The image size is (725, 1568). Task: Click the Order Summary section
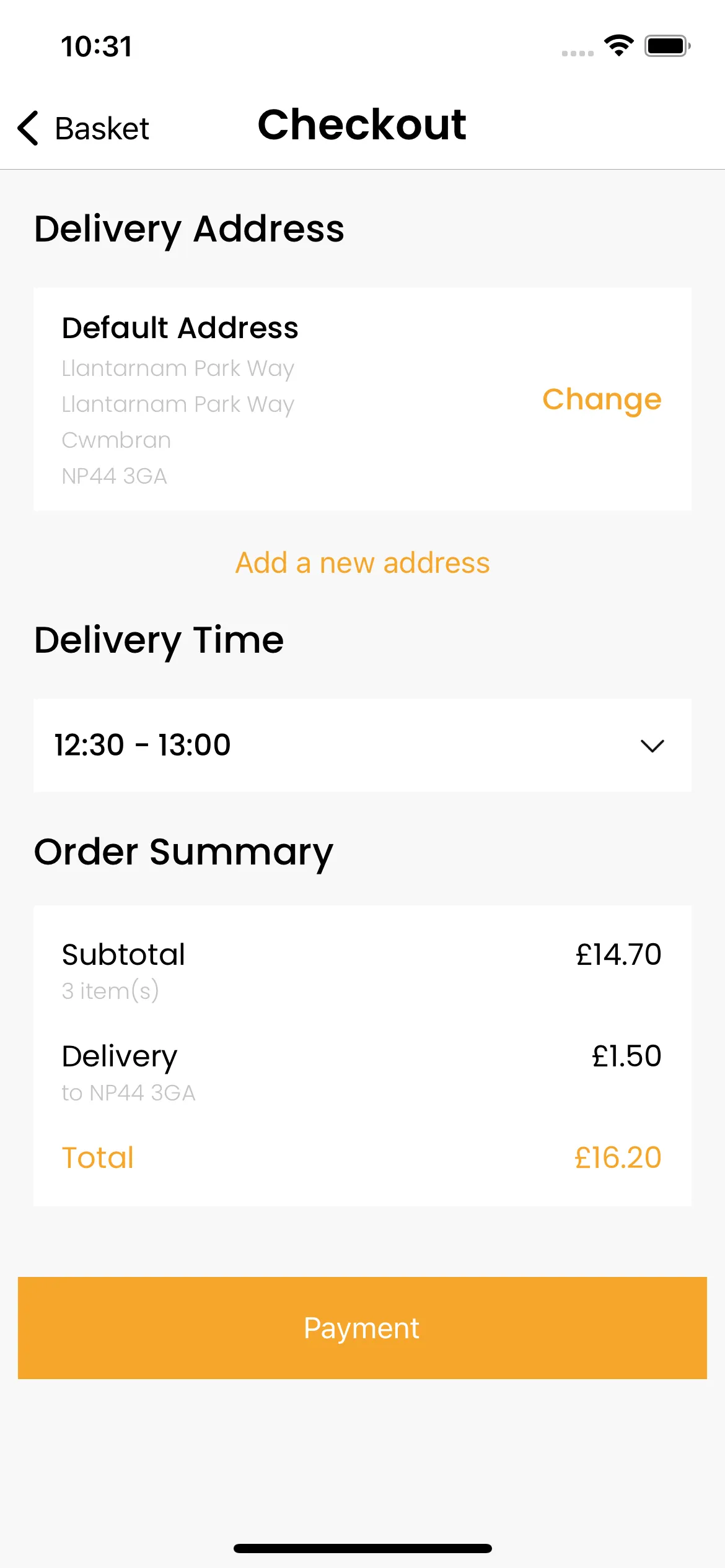[x=184, y=851]
